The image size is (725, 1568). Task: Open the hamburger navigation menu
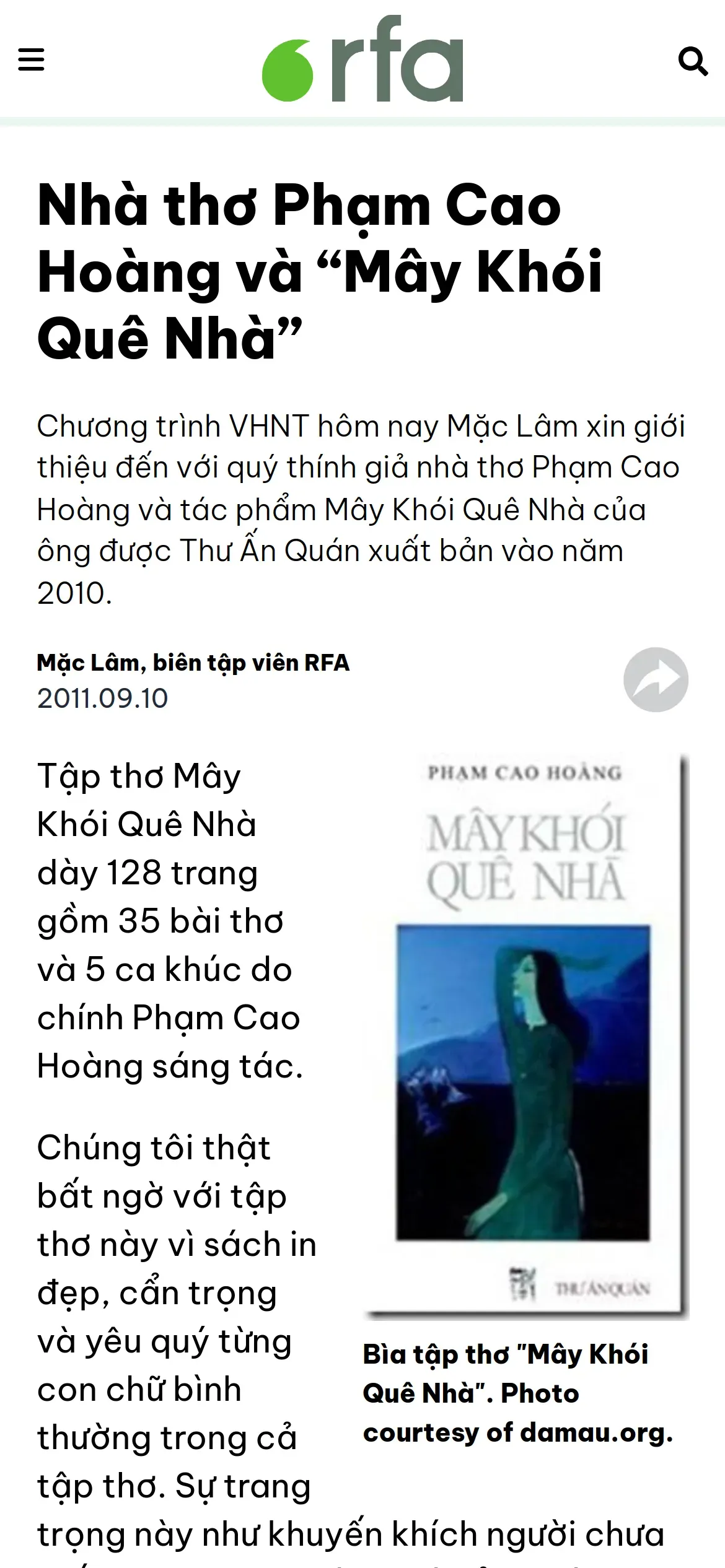[31, 60]
